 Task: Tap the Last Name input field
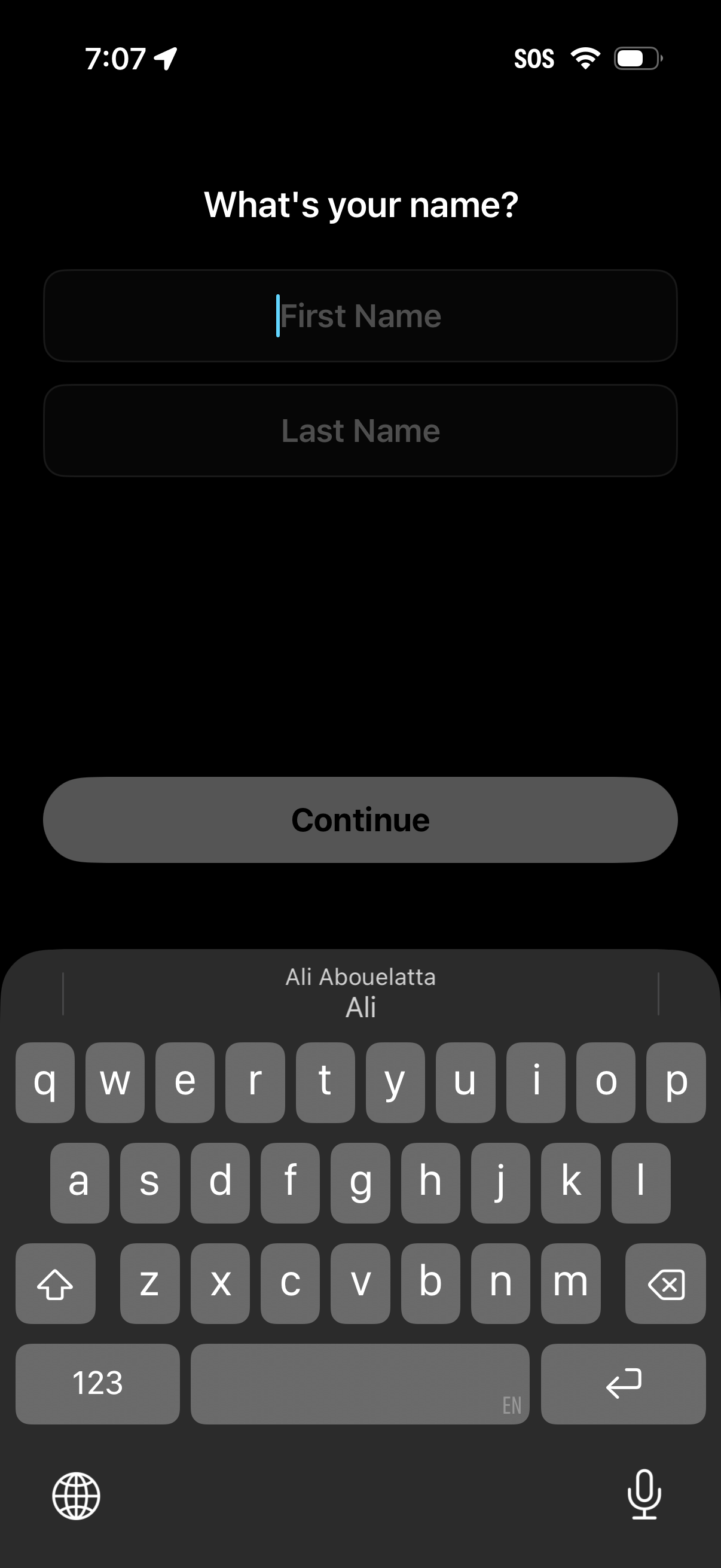360,431
